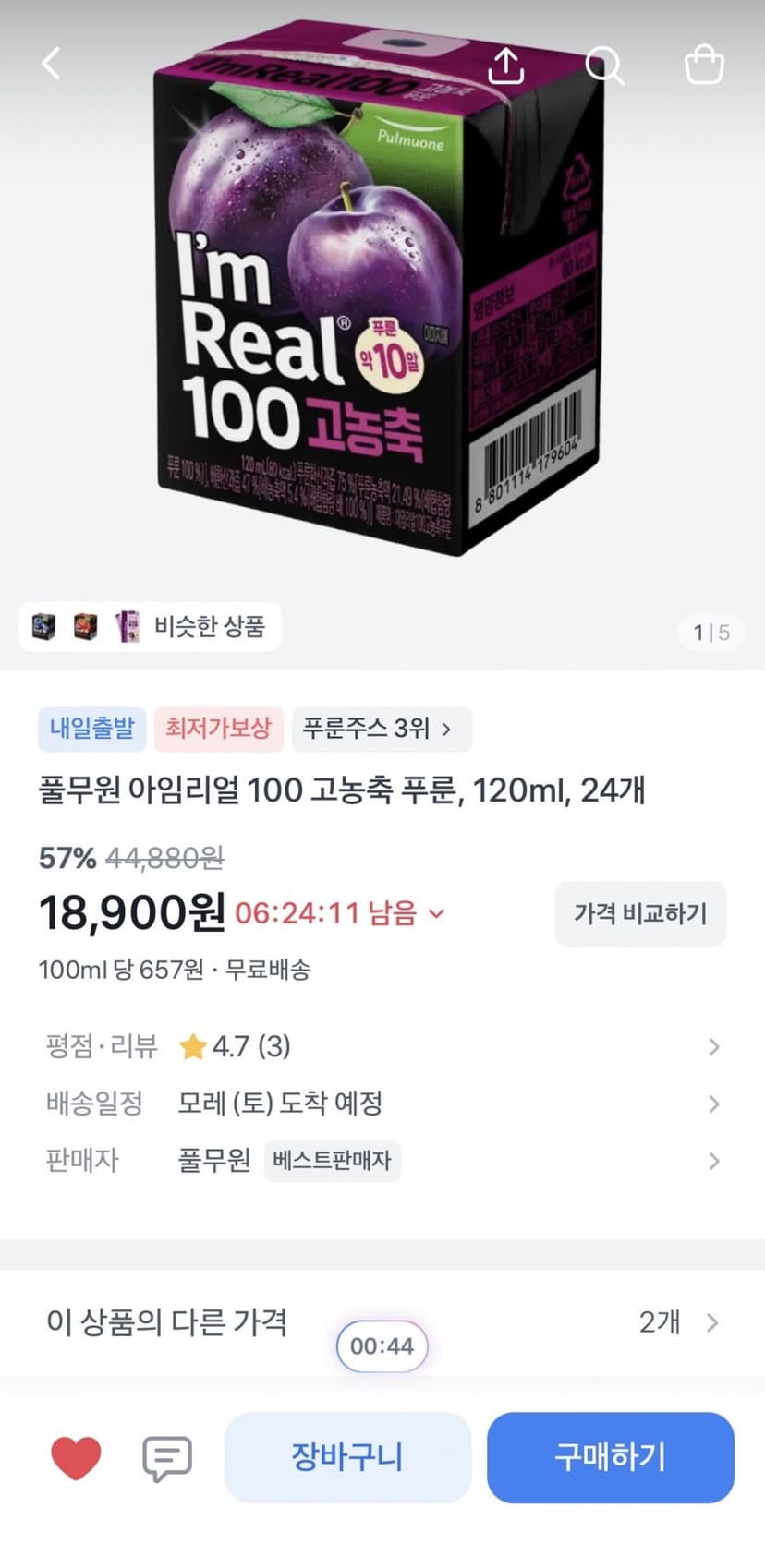Tap 구매하기 to buy now
Screen dimensions: 765x1568
point(611,1457)
